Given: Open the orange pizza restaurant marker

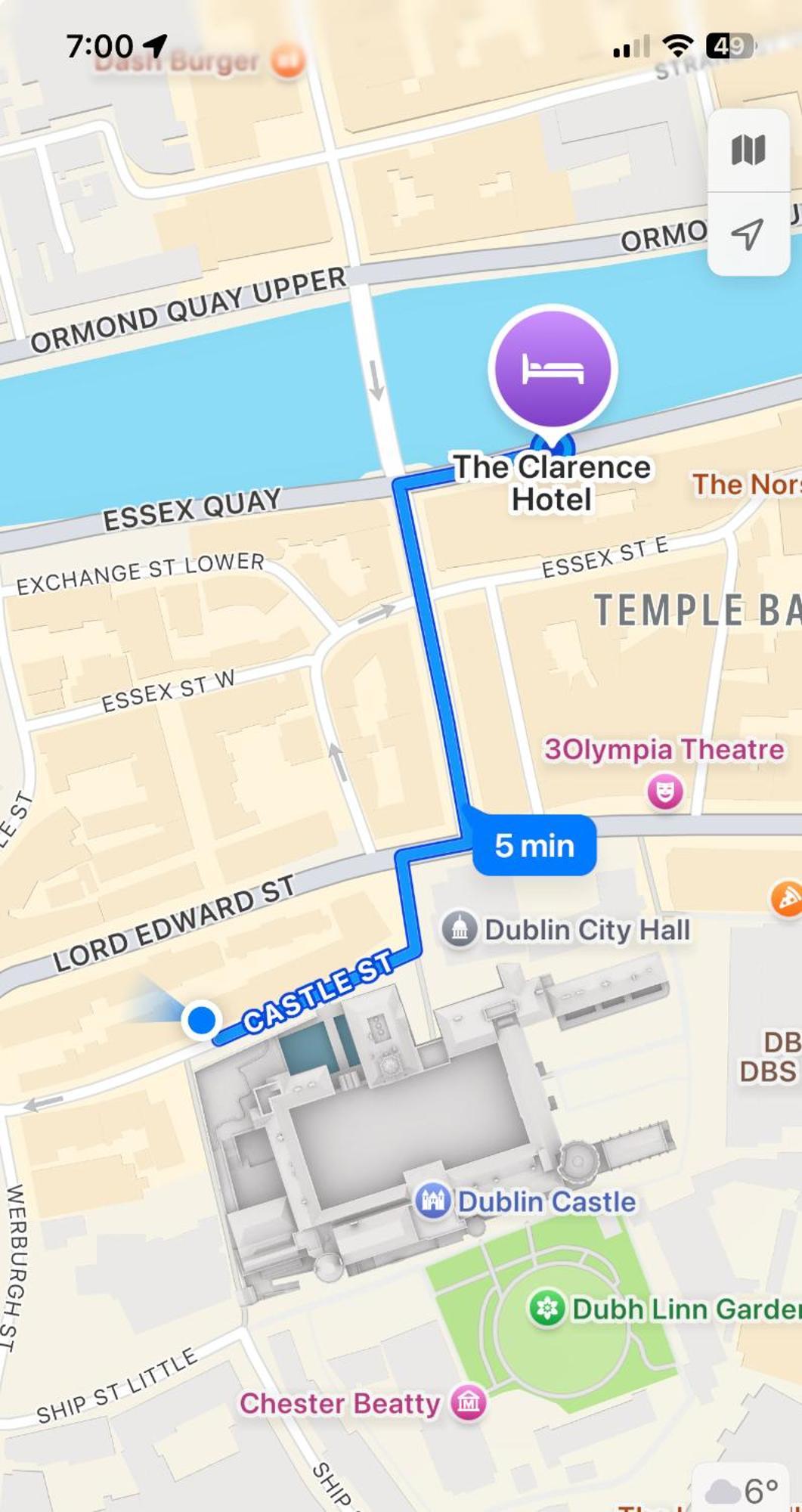Looking at the screenshot, I should (x=788, y=898).
